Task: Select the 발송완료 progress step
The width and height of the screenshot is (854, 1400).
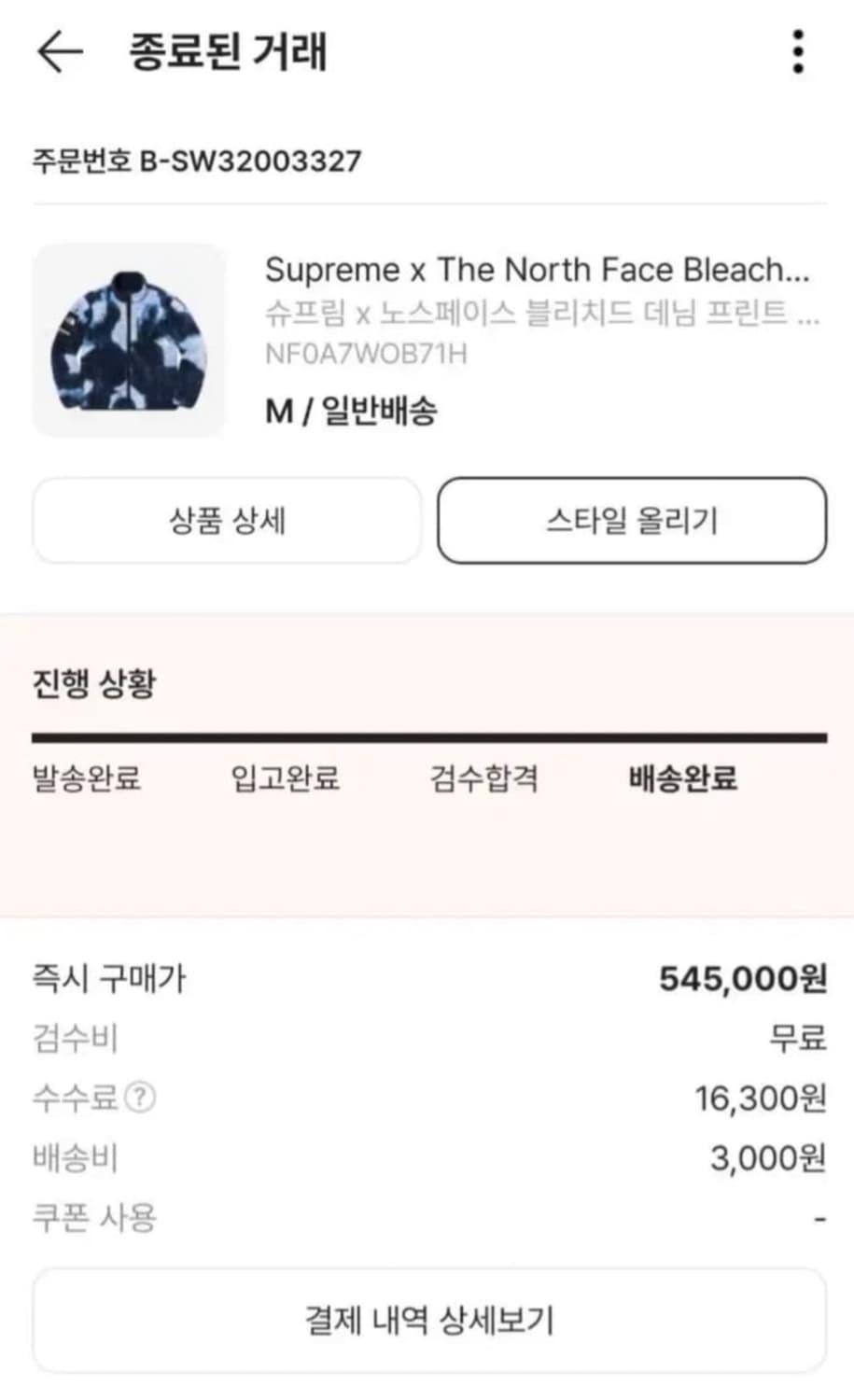Action: click(87, 780)
